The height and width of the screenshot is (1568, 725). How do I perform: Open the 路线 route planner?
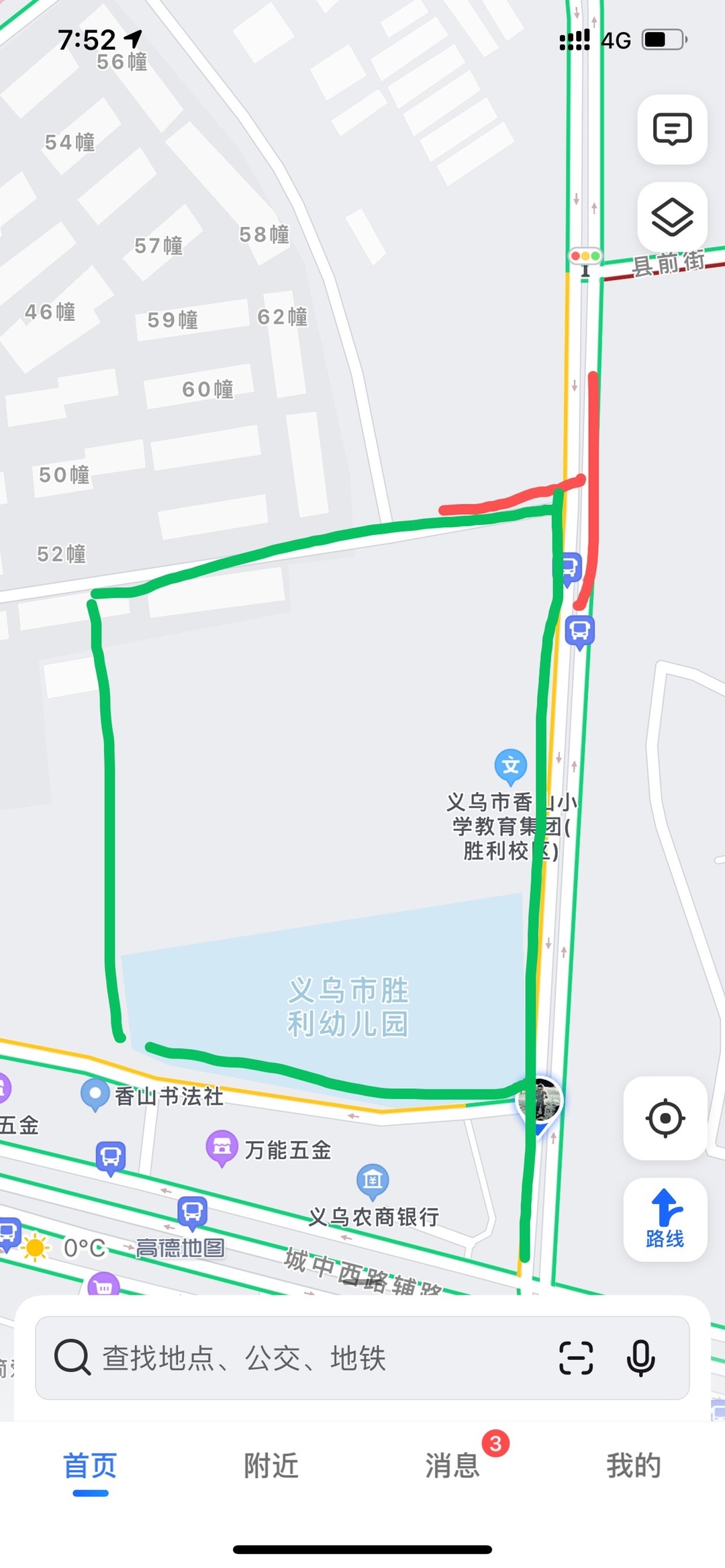pyautogui.click(x=665, y=1219)
